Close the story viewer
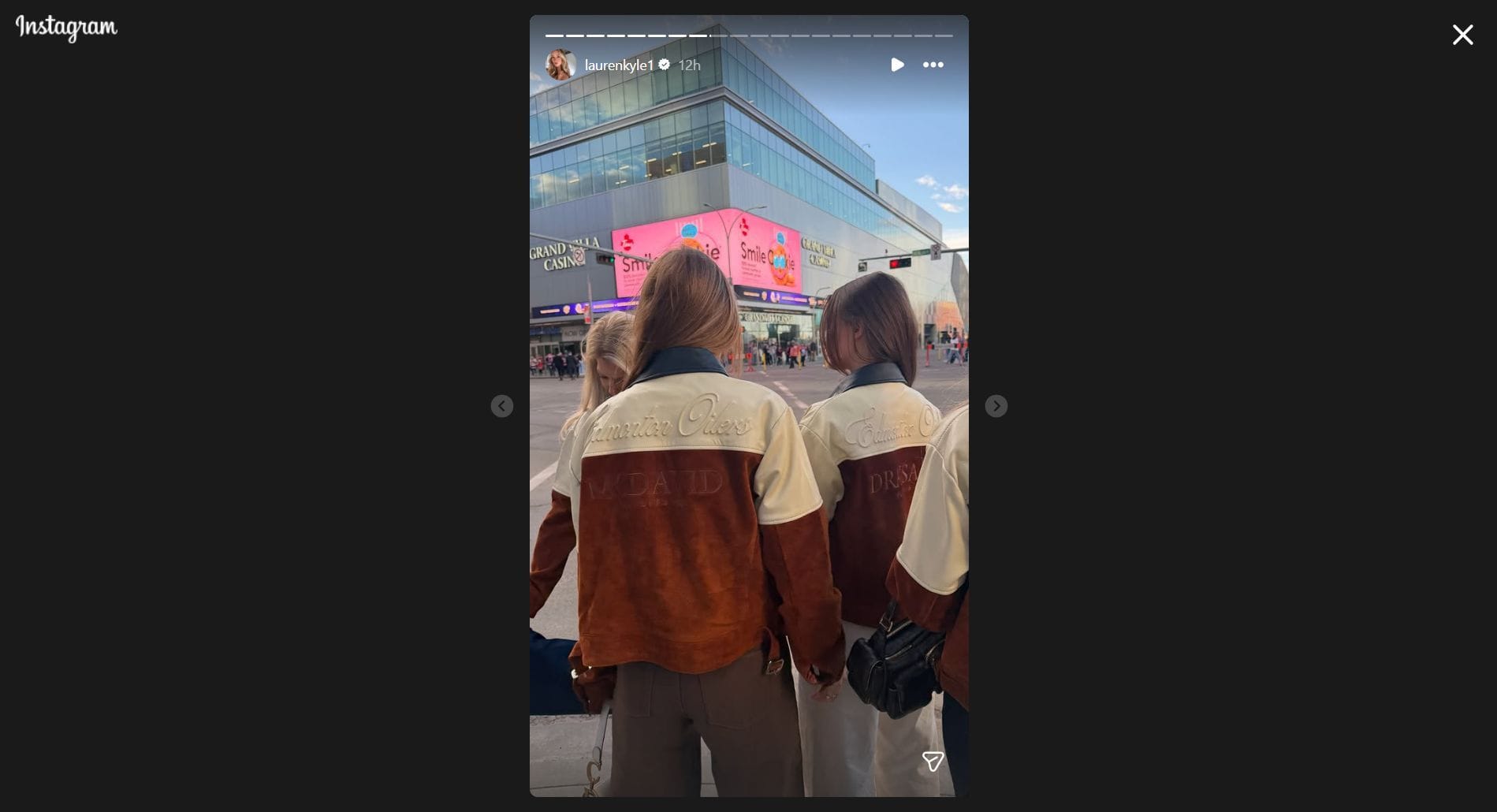Screen dimensions: 1497x812 (1462, 35)
